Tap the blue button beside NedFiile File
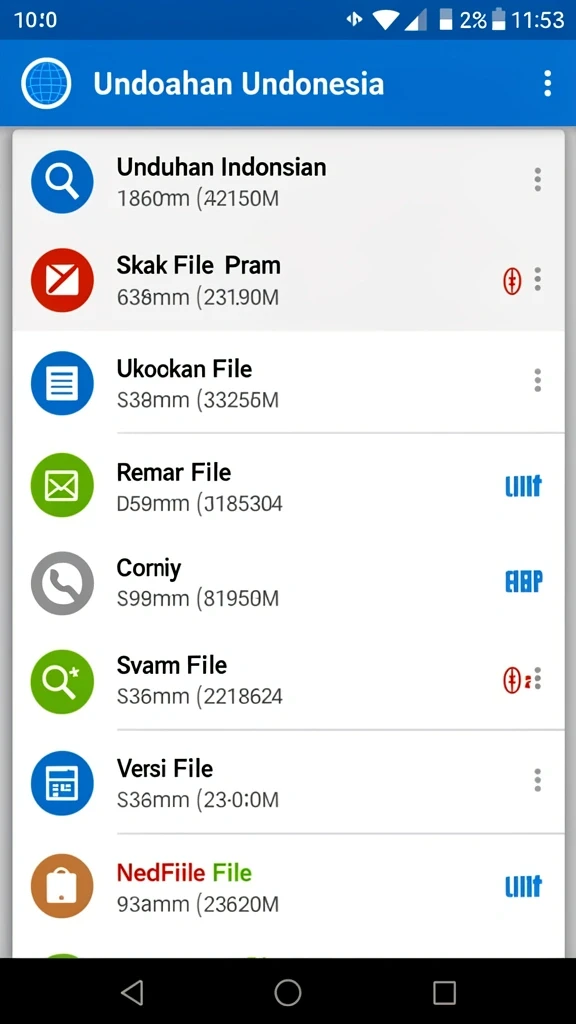 (524, 886)
